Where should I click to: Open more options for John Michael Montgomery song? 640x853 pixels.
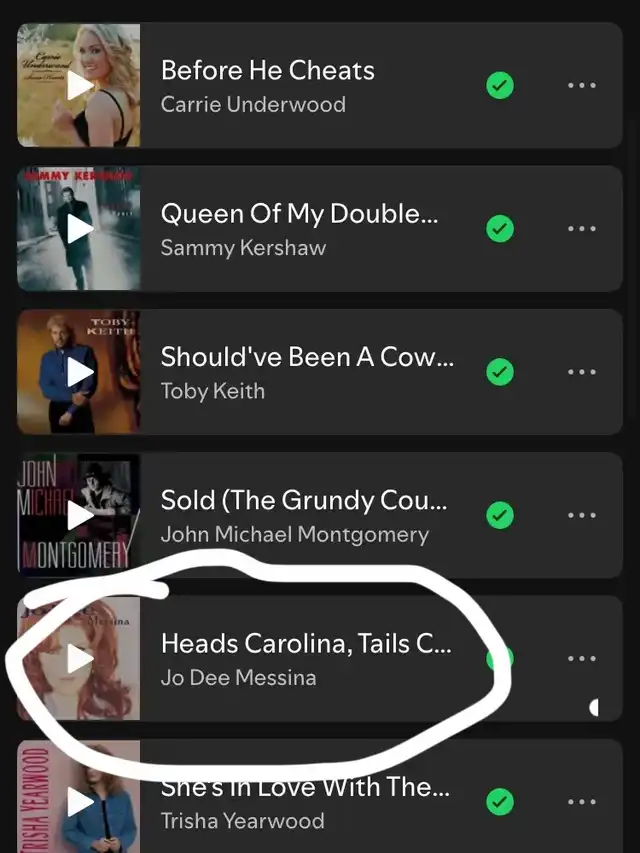(581, 515)
